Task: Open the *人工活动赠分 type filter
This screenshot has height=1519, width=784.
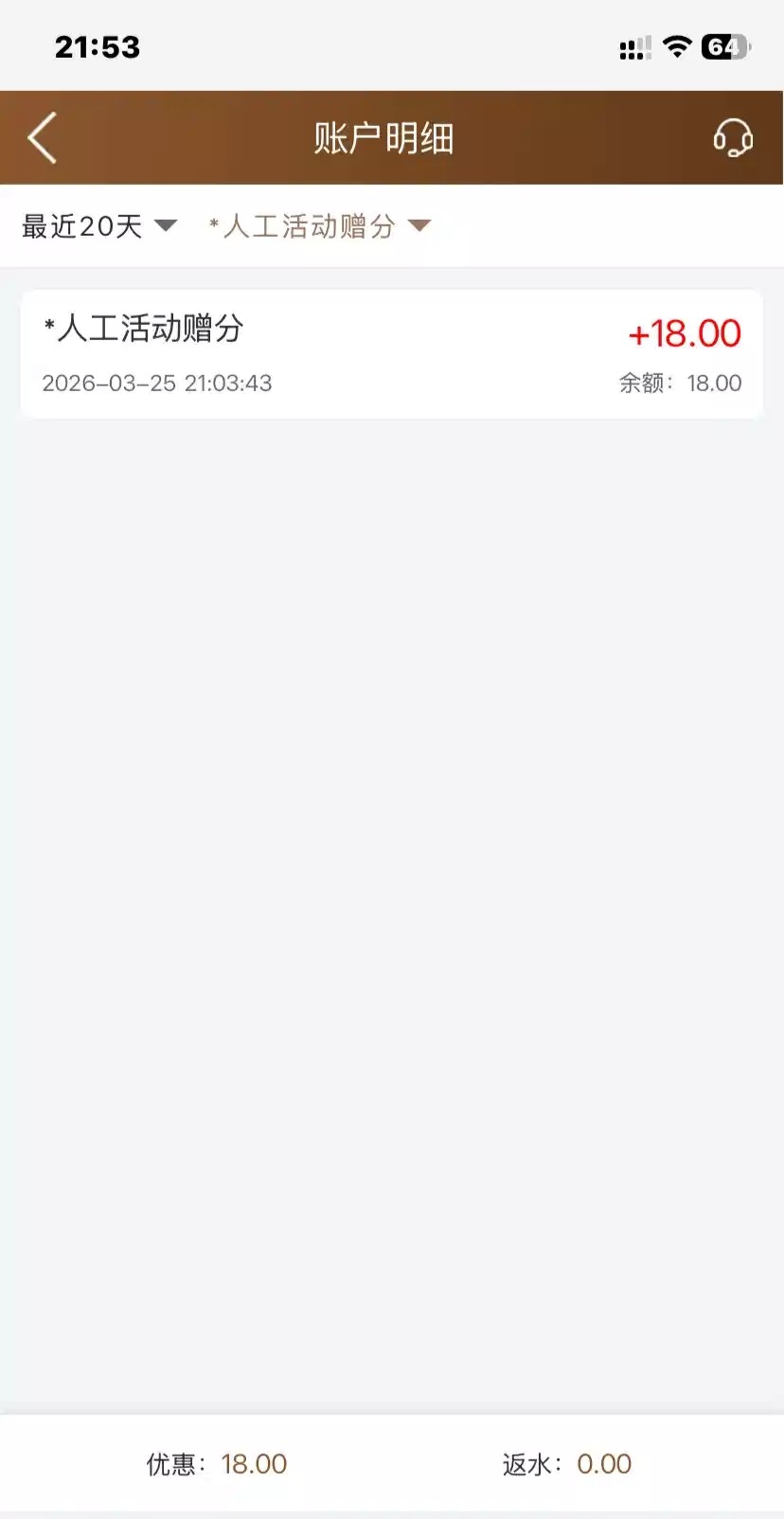Action: (x=319, y=226)
